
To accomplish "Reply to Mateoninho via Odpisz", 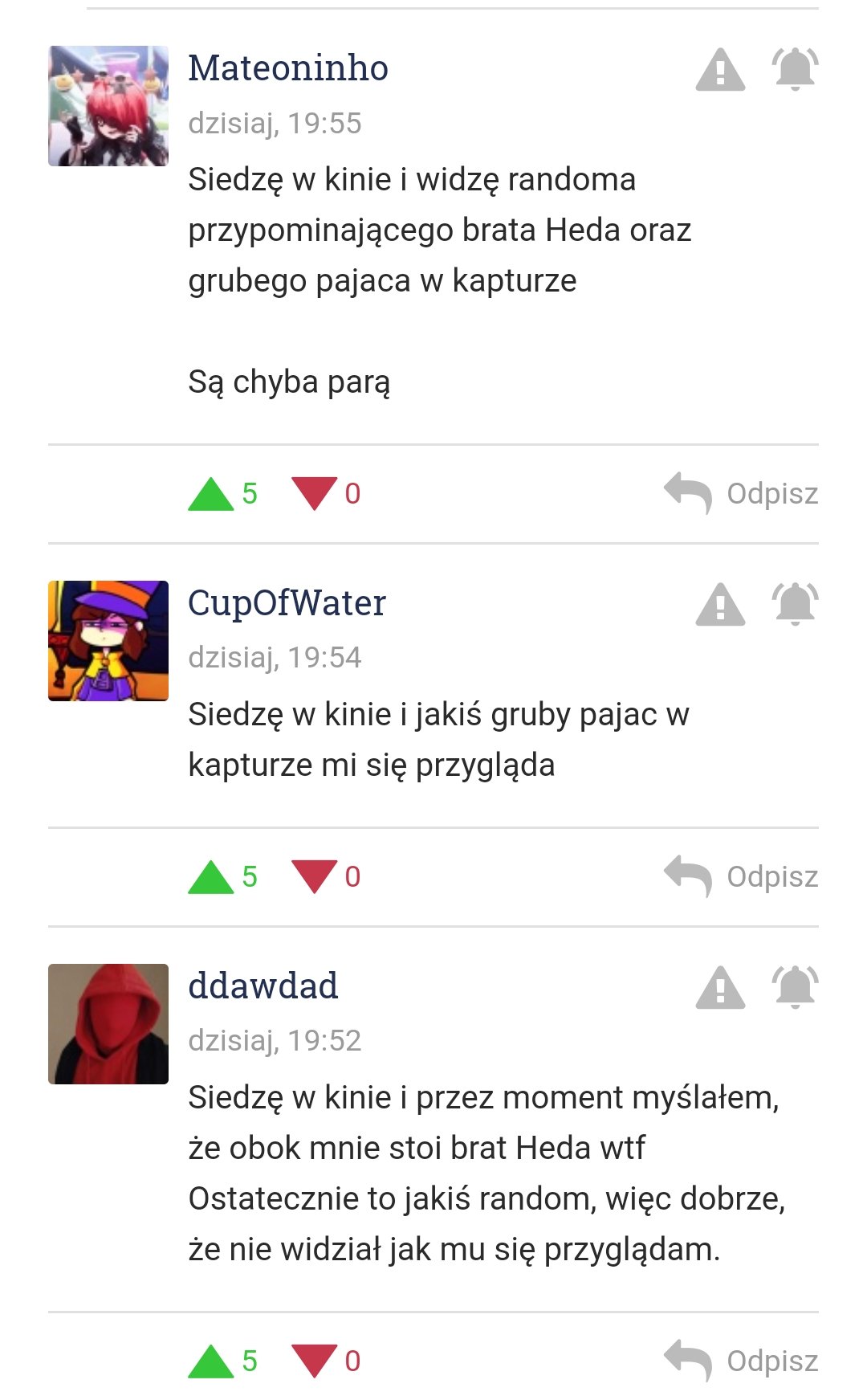I will click(741, 493).
